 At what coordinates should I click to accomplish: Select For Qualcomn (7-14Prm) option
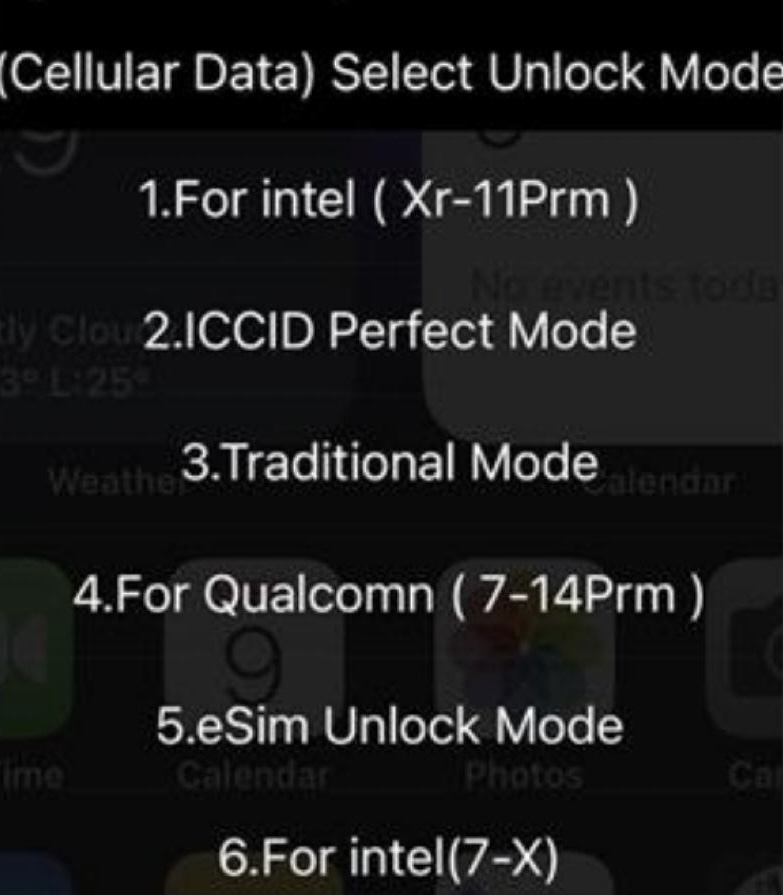tap(388, 596)
